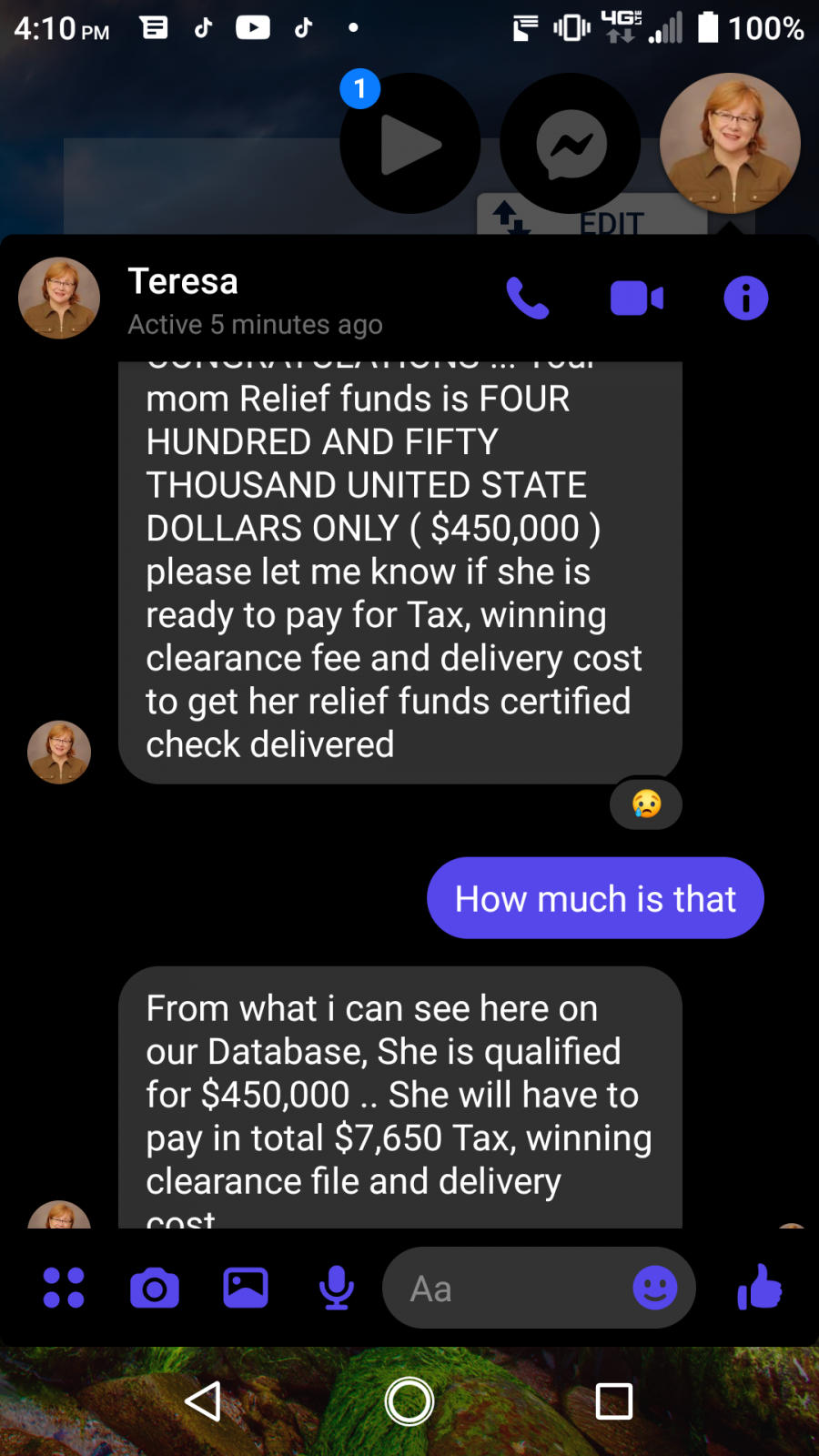View the crying emoji reaction on message
Image resolution: width=819 pixels, height=1456 pixels.
[x=646, y=804]
